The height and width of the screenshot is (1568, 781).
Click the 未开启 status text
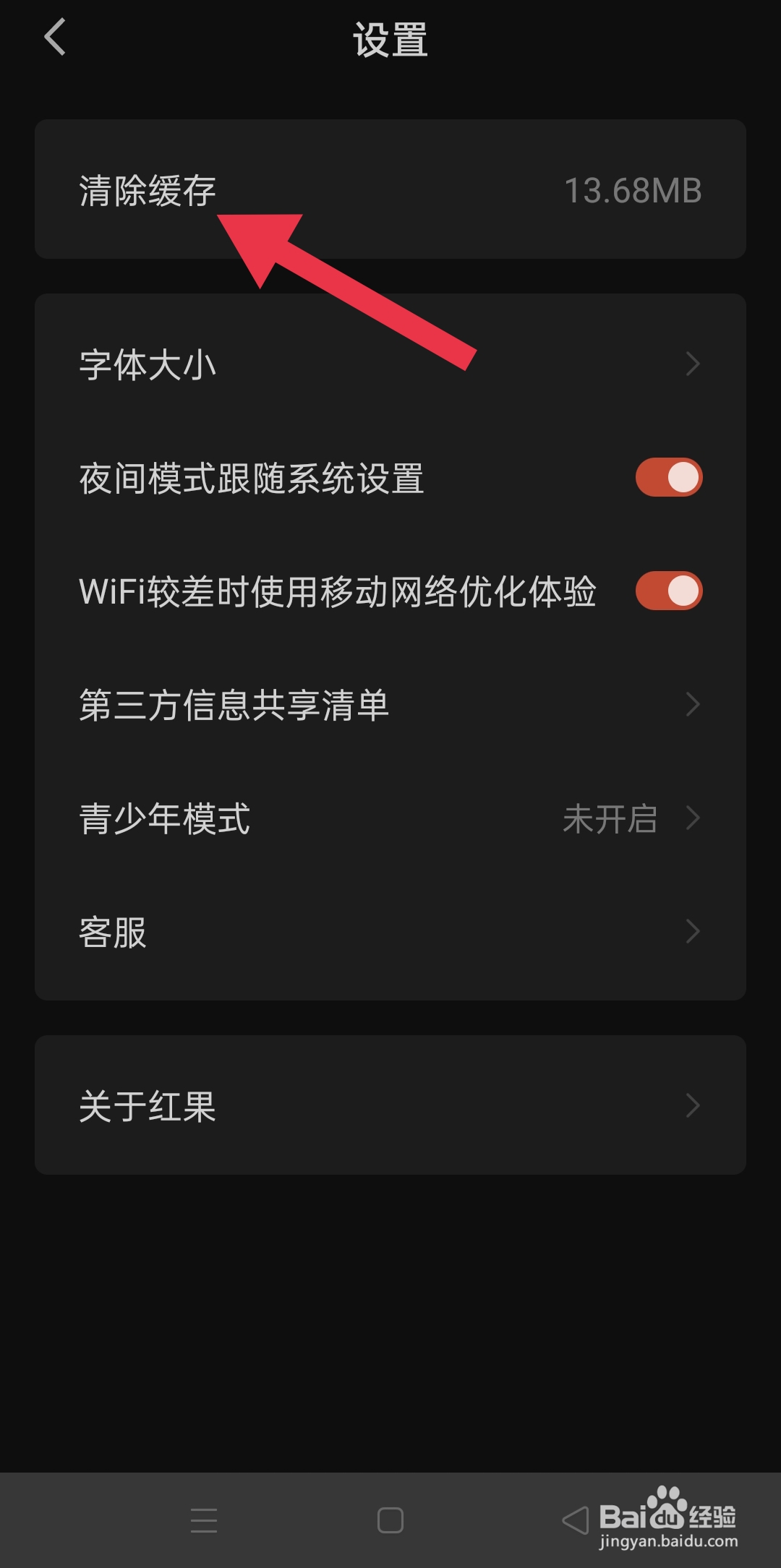[611, 820]
